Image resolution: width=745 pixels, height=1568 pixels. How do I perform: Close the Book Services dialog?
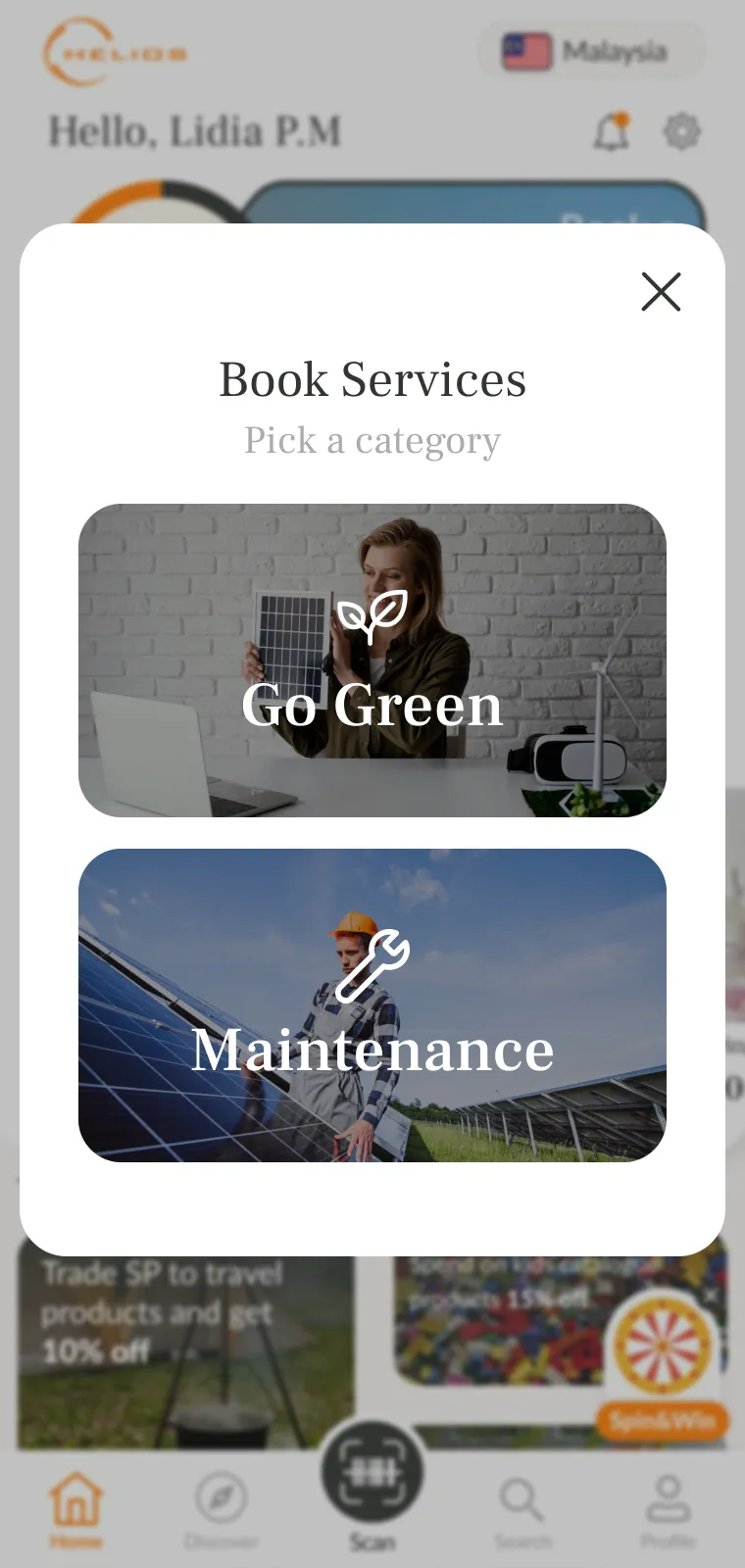click(x=661, y=291)
